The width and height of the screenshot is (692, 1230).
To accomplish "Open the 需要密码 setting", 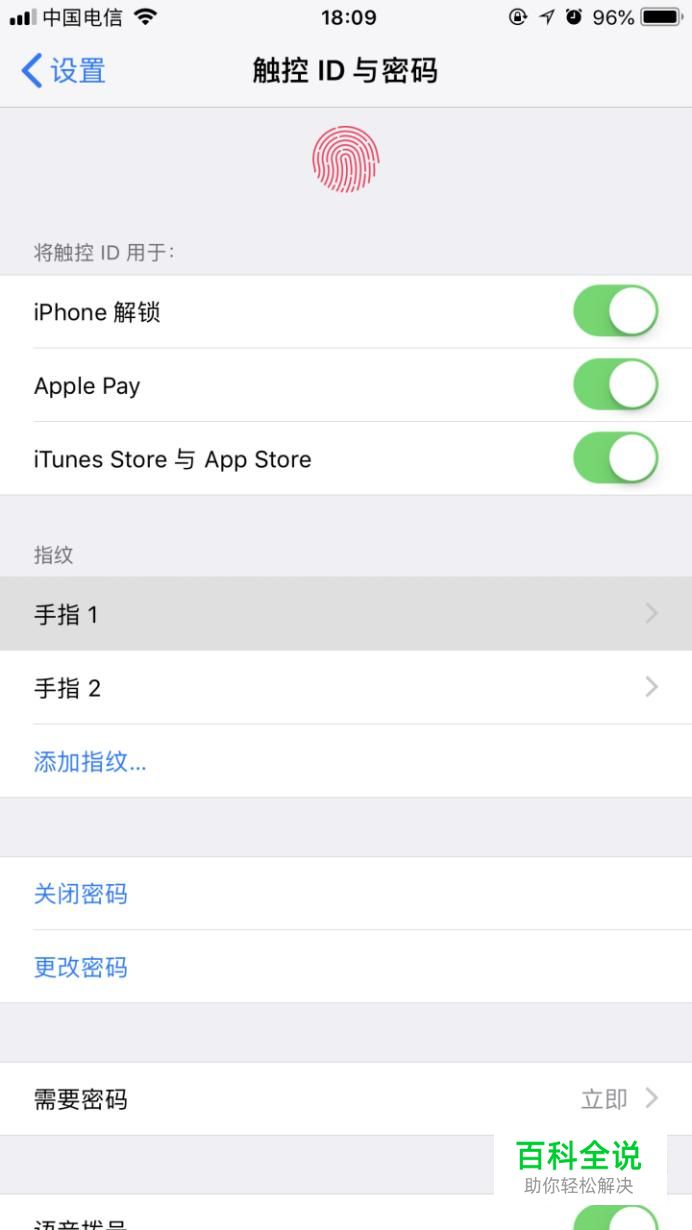I will [x=346, y=1100].
